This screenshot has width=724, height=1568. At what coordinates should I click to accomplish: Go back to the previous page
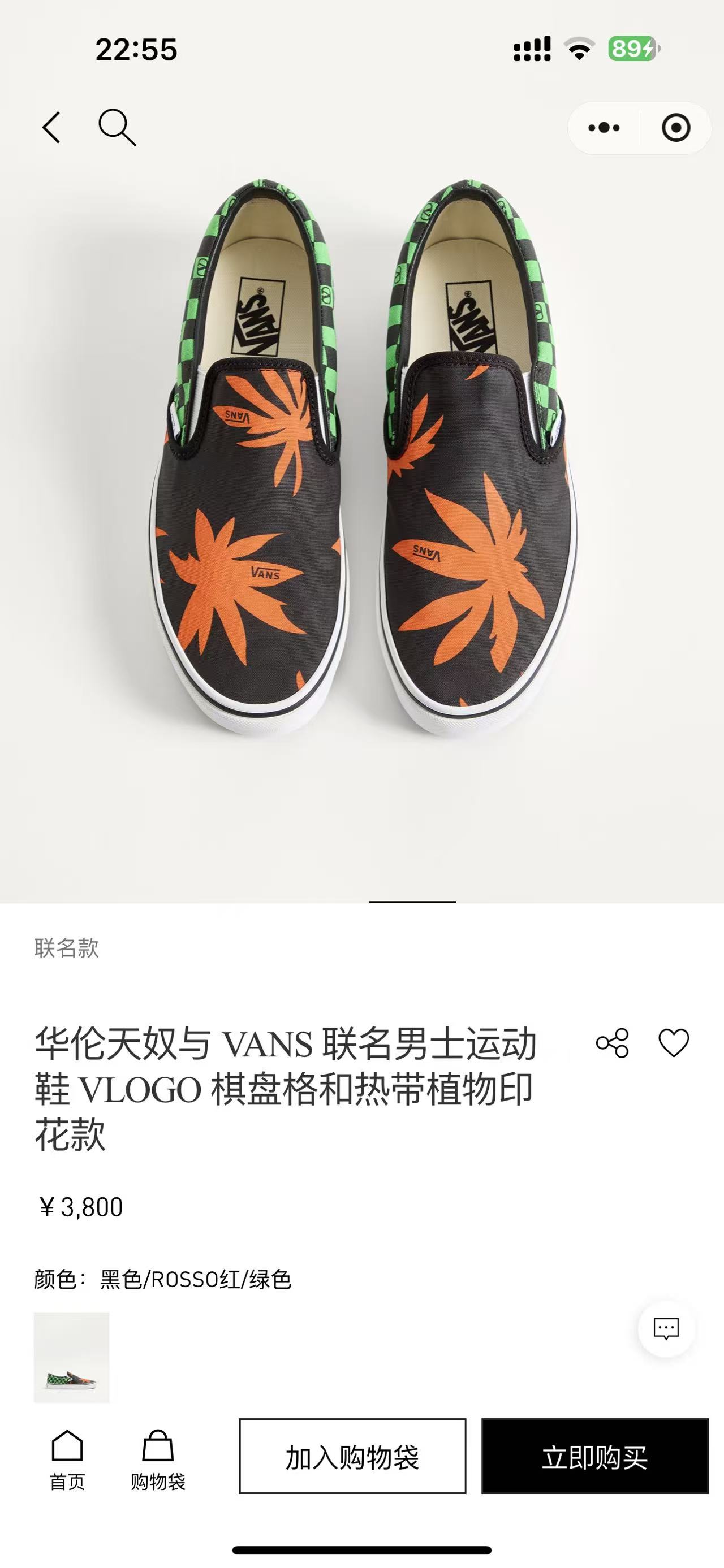(52, 127)
